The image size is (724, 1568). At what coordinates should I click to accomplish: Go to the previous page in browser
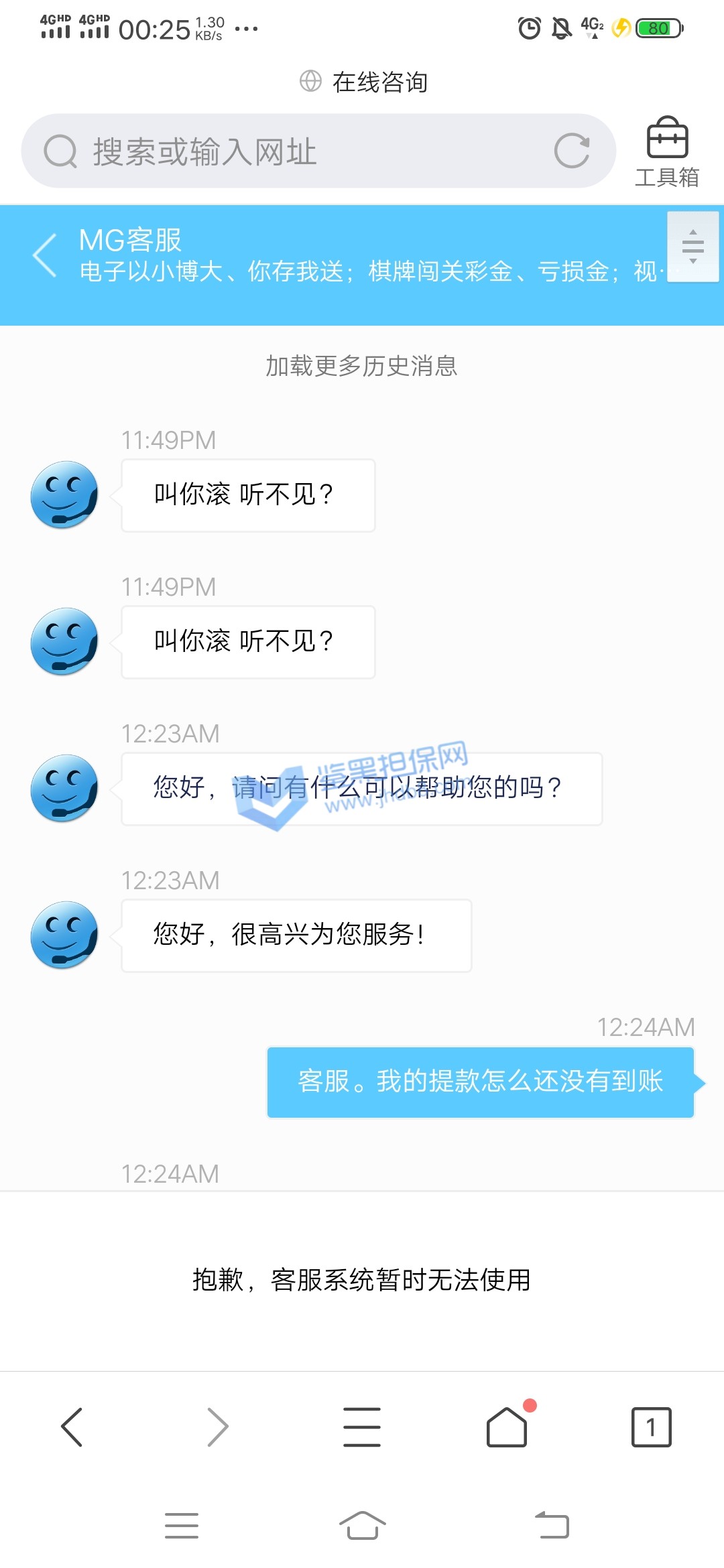(72, 1427)
